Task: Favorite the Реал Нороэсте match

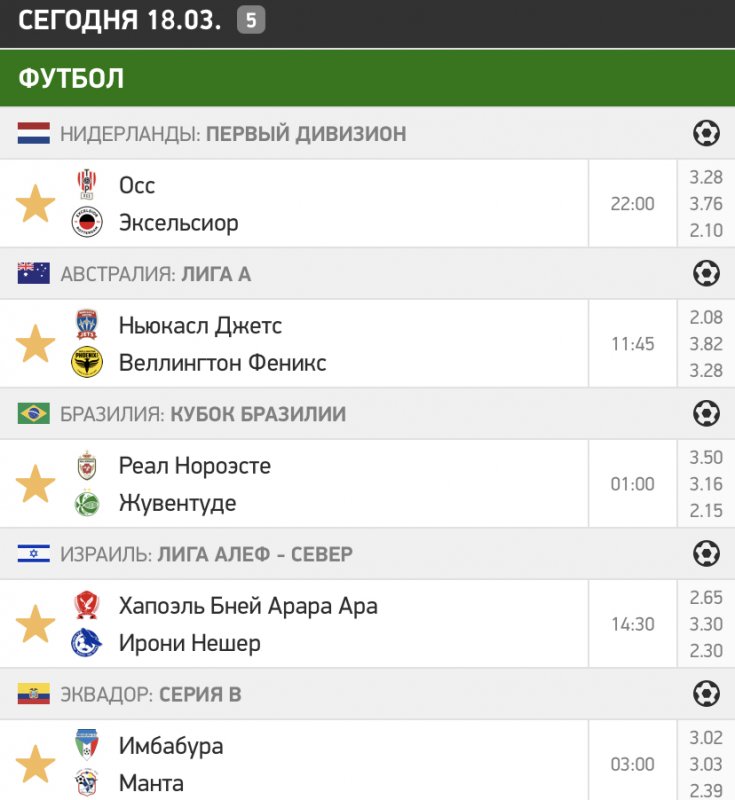Action: click(35, 484)
